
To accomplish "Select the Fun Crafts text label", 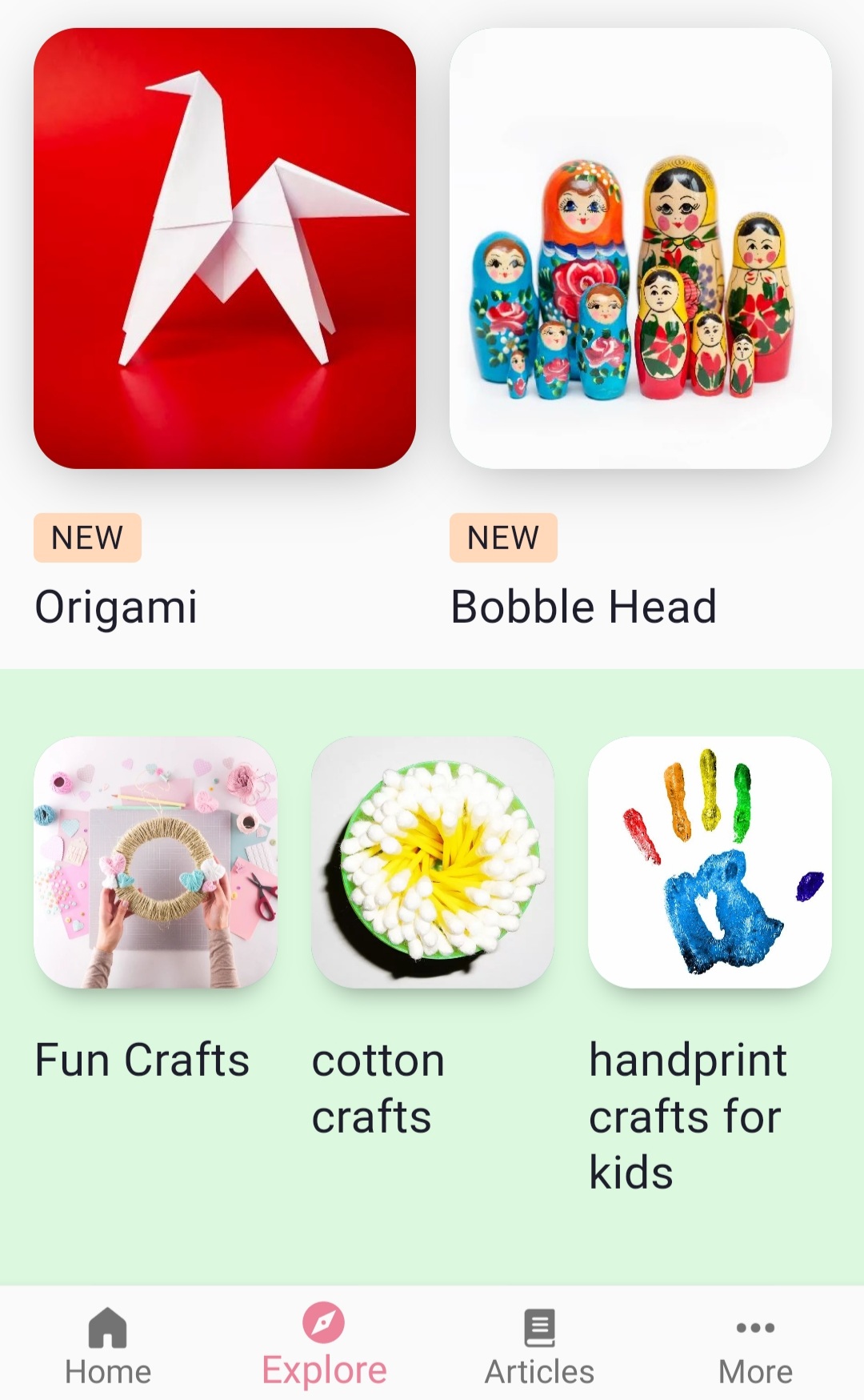I will click(x=142, y=1059).
